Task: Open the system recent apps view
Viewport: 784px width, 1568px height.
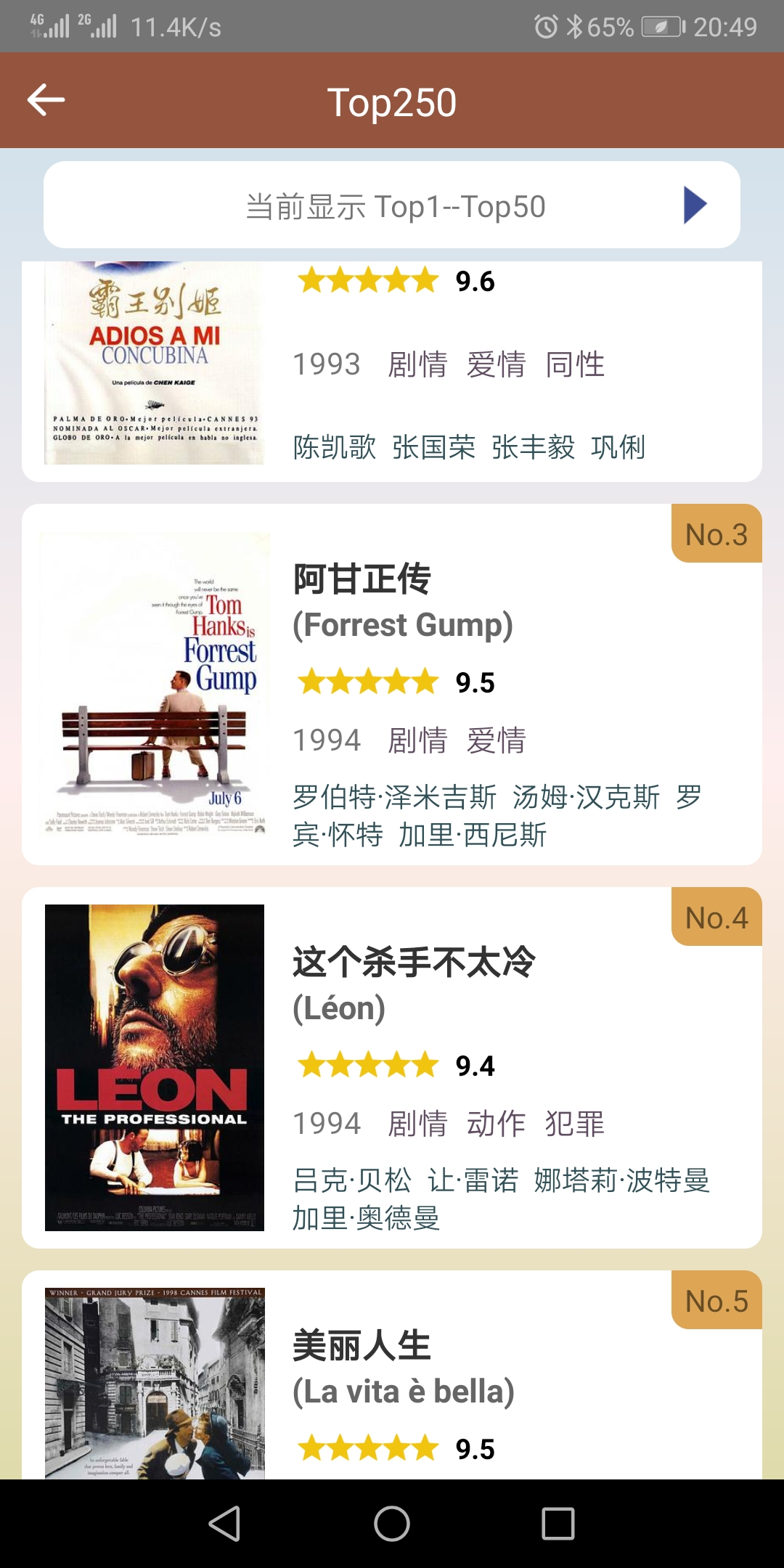Action: 558,1523
